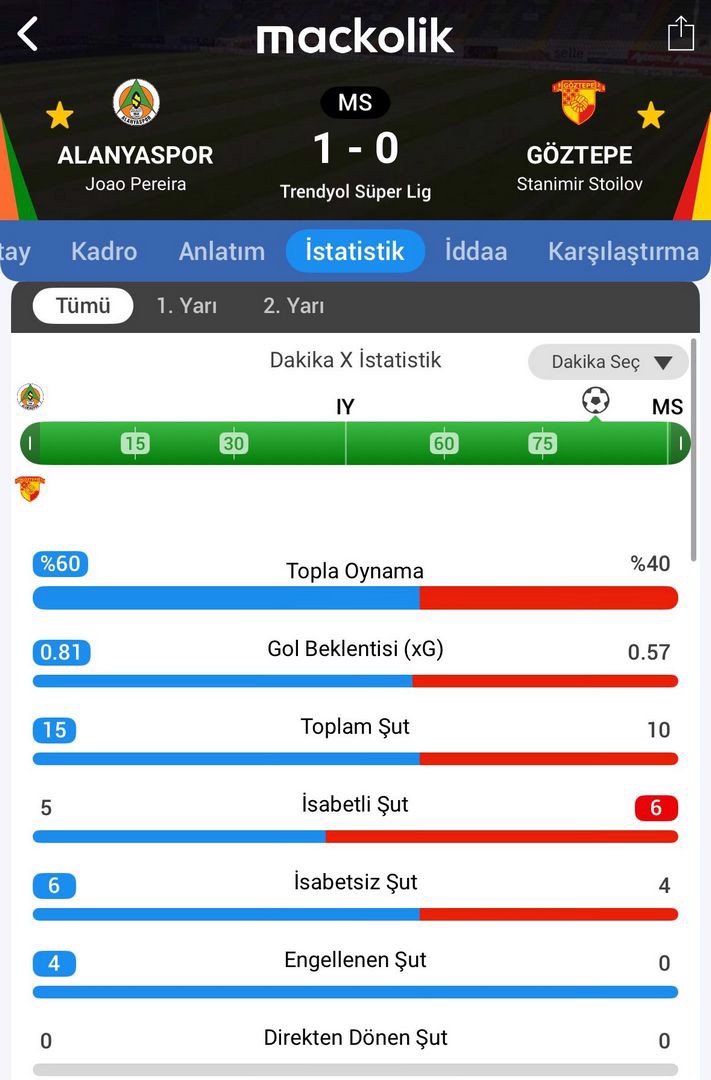Jump to minute 60 on the timeline

click(x=444, y=443)
